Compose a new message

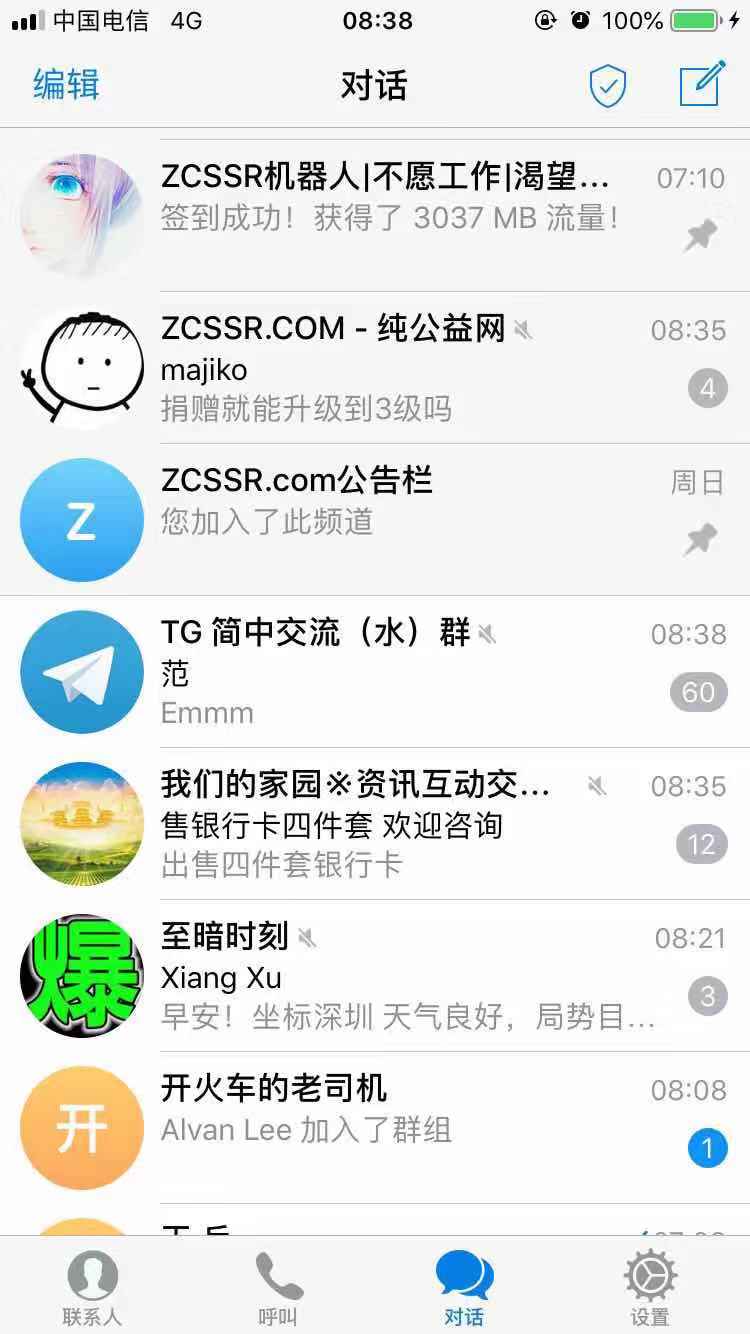(x=702, y=84)
